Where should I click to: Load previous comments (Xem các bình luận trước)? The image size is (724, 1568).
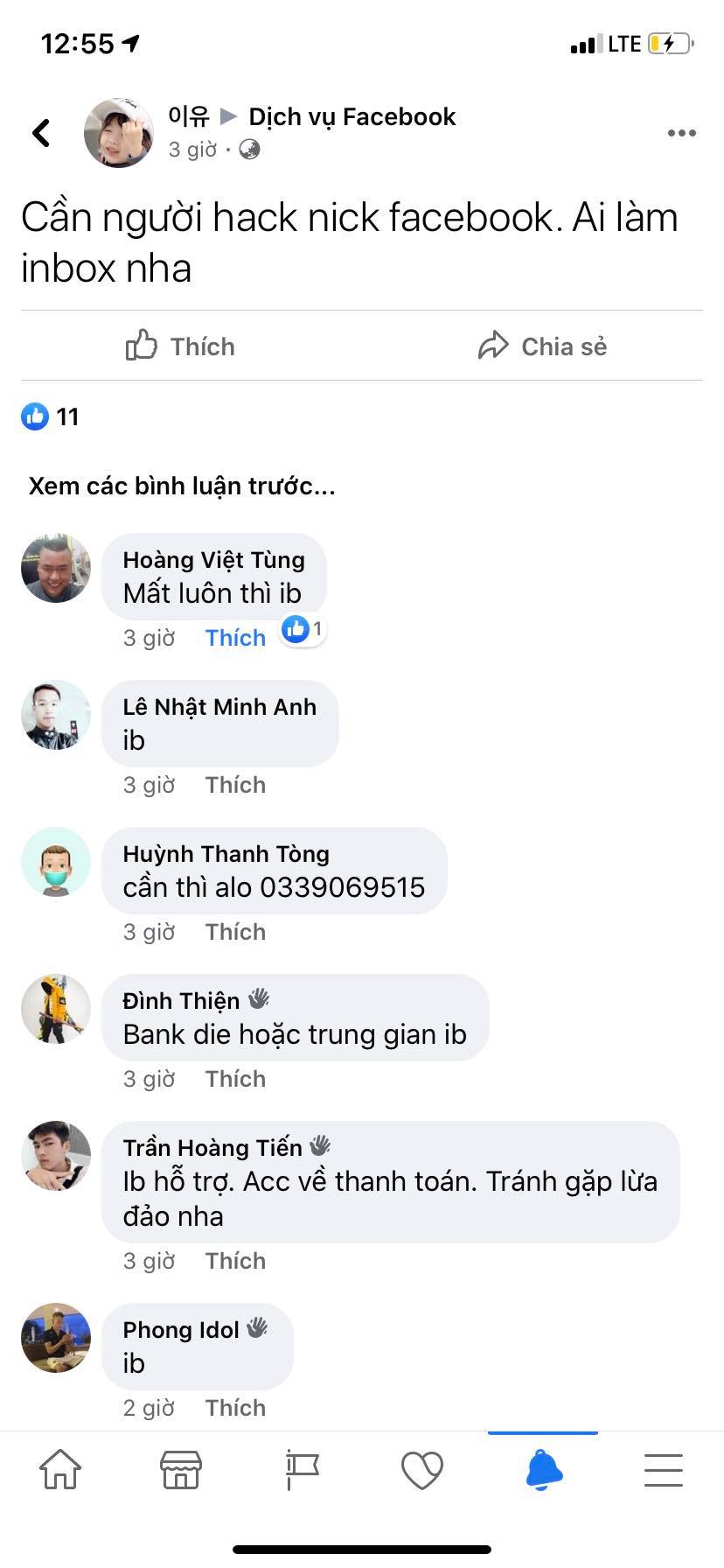point(182,486)
